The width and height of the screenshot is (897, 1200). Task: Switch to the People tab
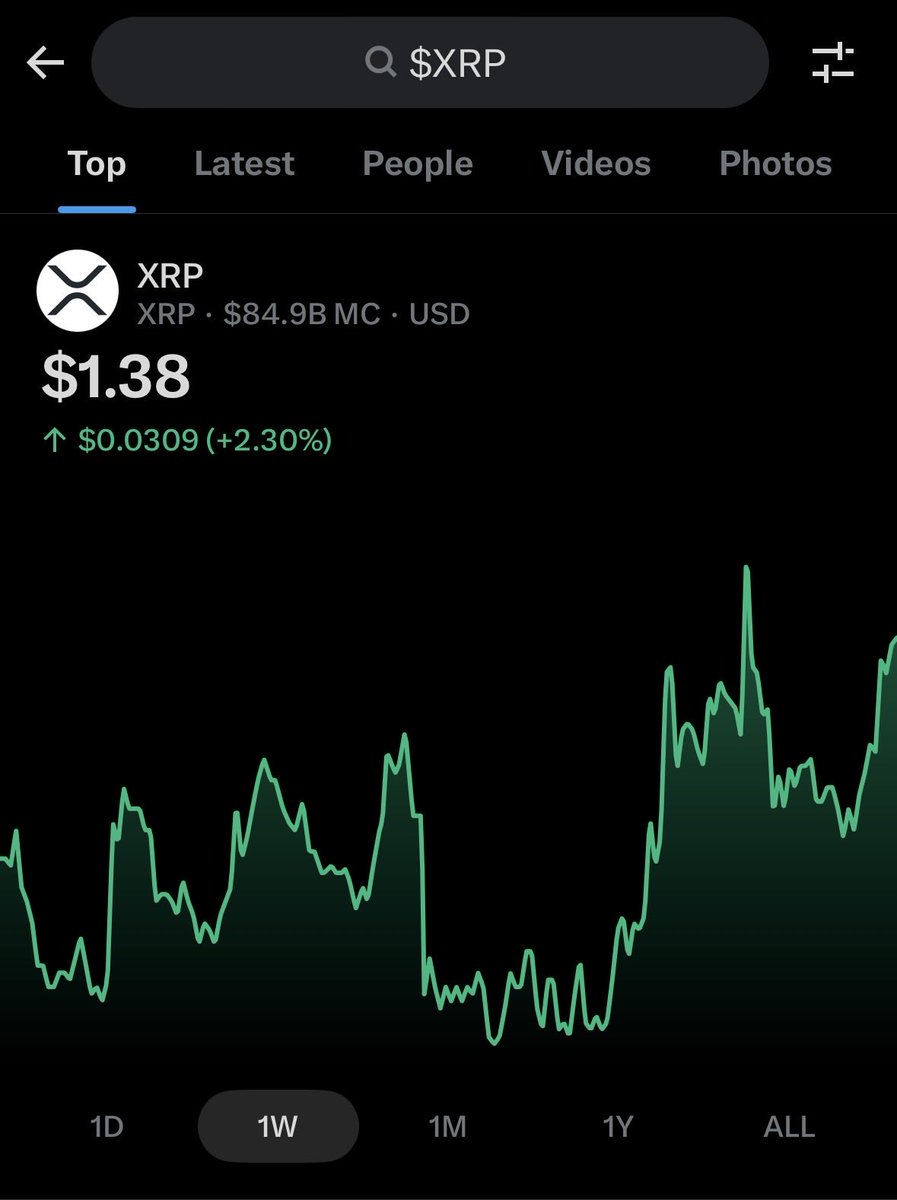[x=417, y=164]
